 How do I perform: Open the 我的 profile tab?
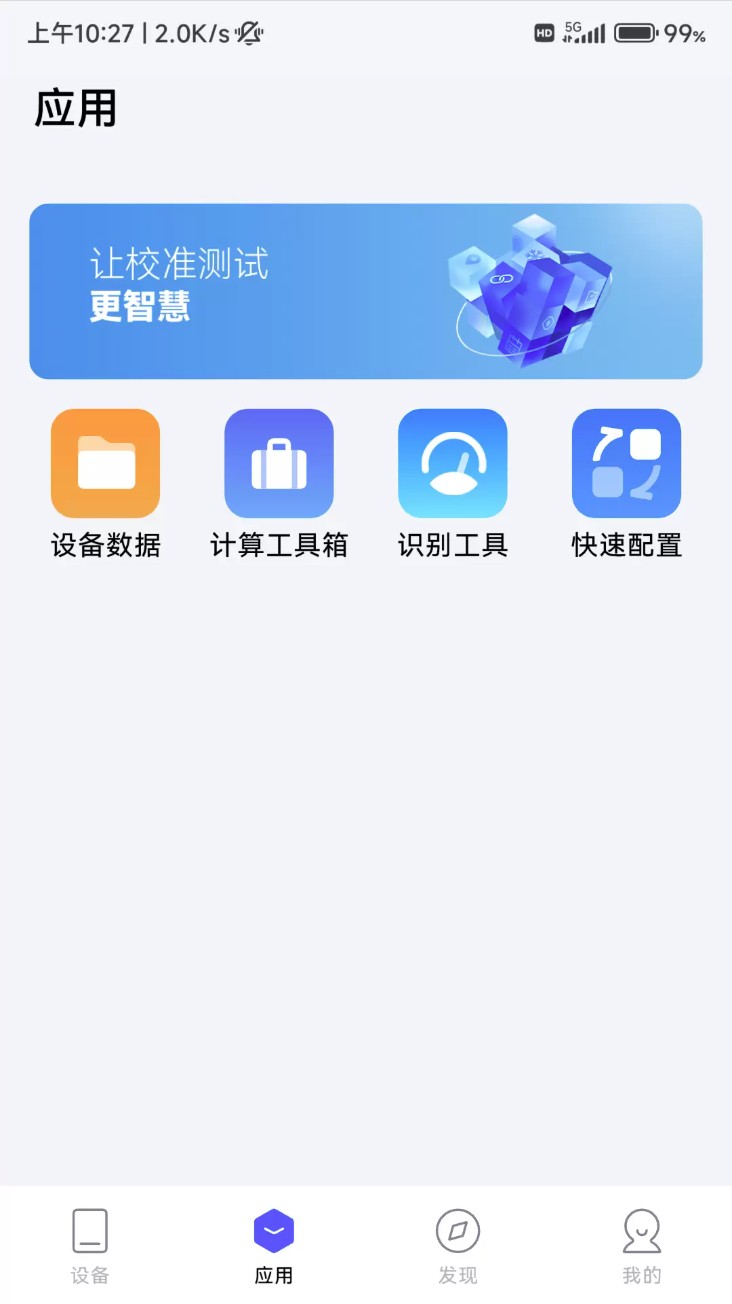coord(642,1244)
